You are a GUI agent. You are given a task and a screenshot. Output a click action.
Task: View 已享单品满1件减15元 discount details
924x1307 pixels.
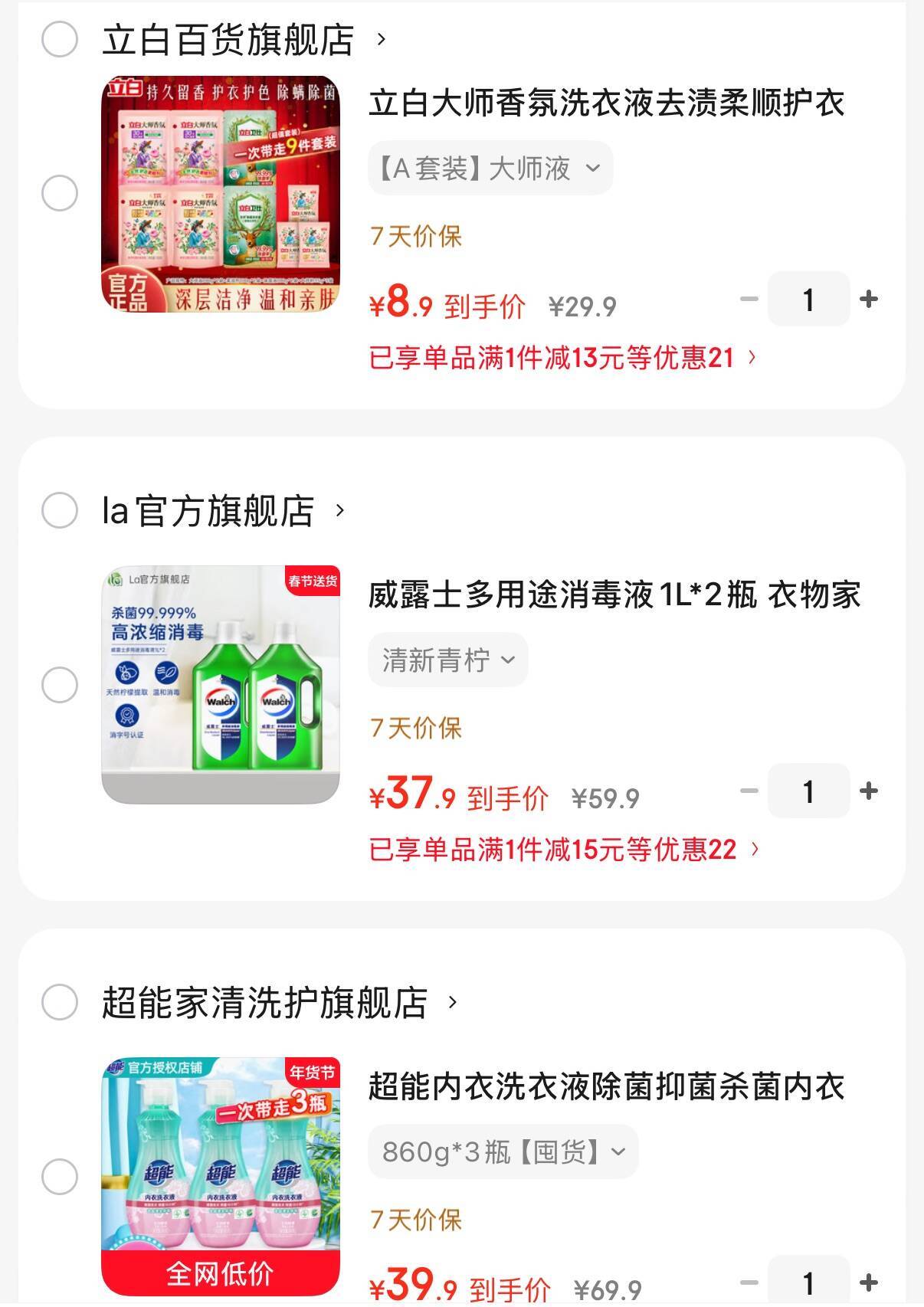pos(564,850)
